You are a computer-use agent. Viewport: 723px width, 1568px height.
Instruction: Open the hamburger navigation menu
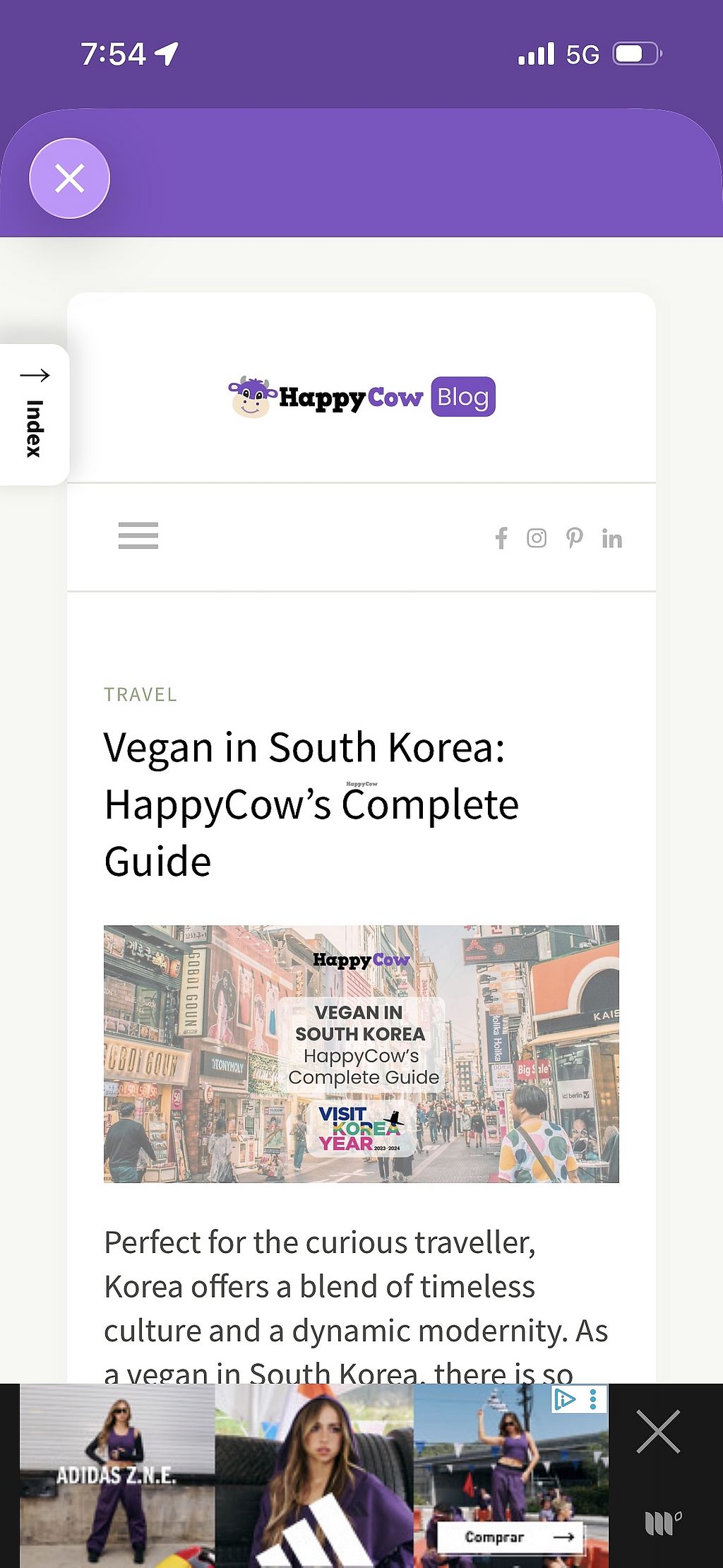coord(138,536)
